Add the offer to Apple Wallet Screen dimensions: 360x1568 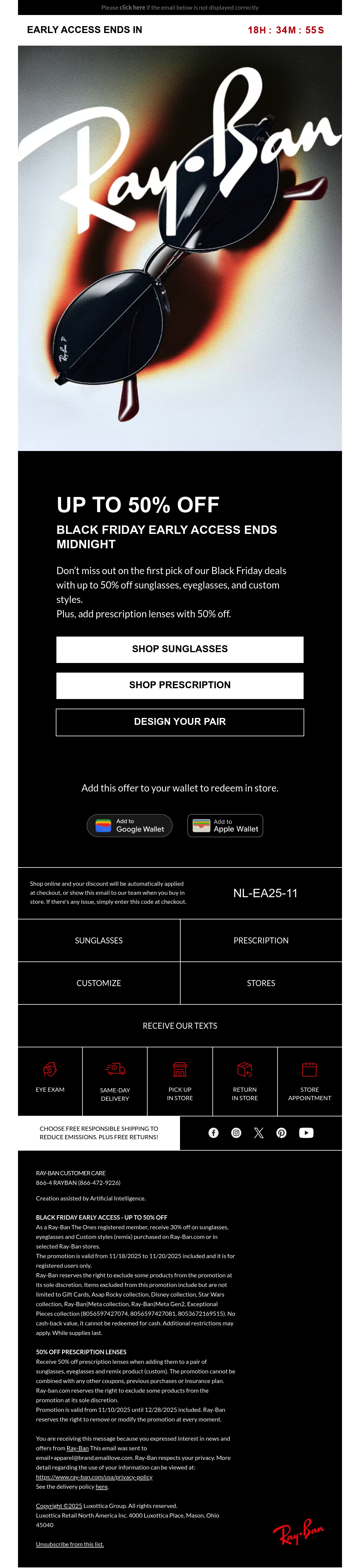tap(225, 825)
